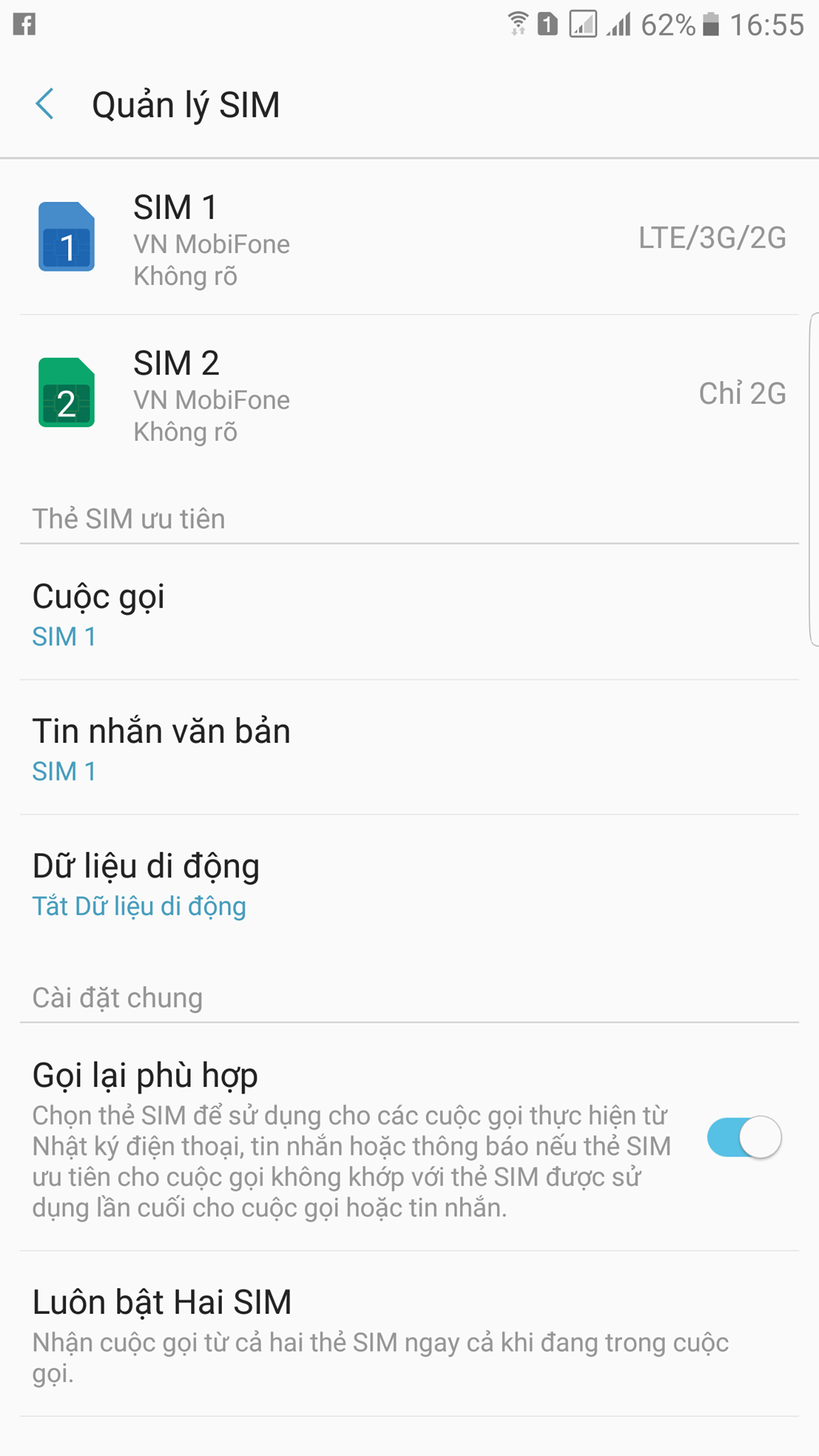The width and height of the screenshot is (819, 1456).
Task: Open SIM 2 settings row
Action: point(409,392)
